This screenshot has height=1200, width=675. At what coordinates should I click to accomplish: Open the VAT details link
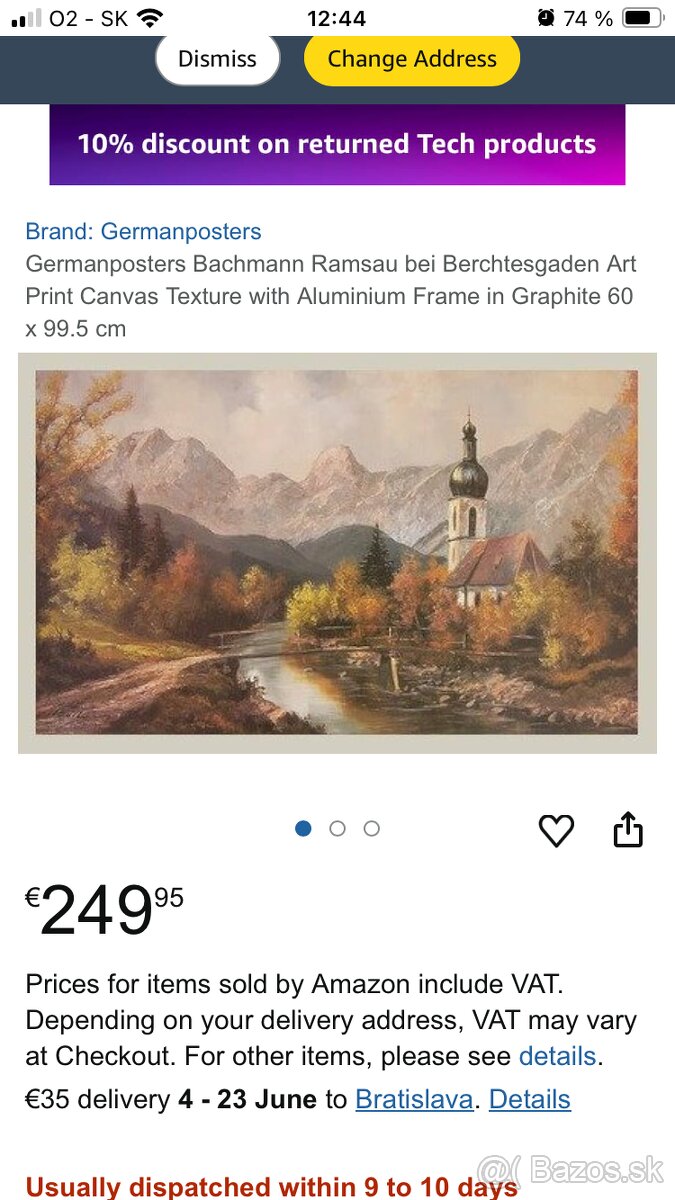(557, 1056)
